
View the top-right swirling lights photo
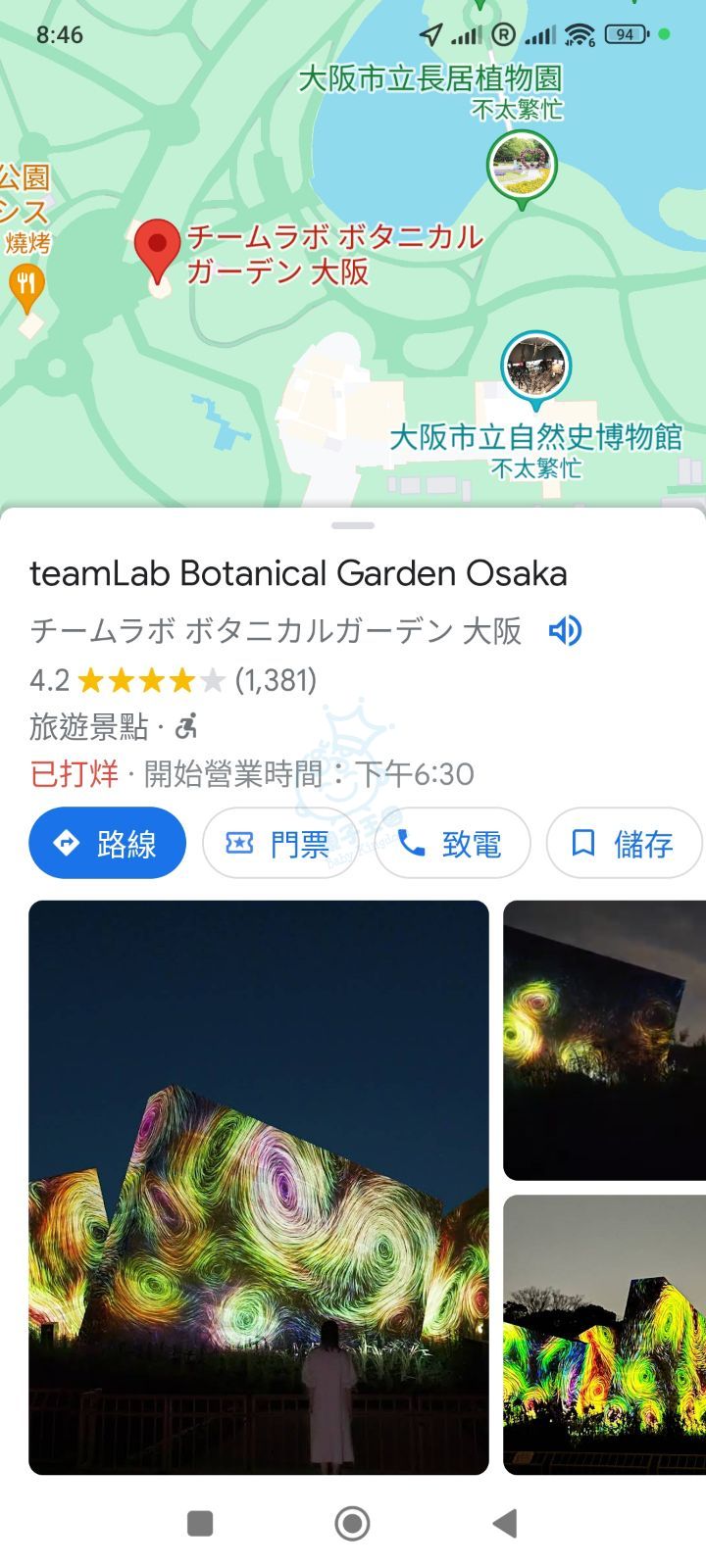604,1040
